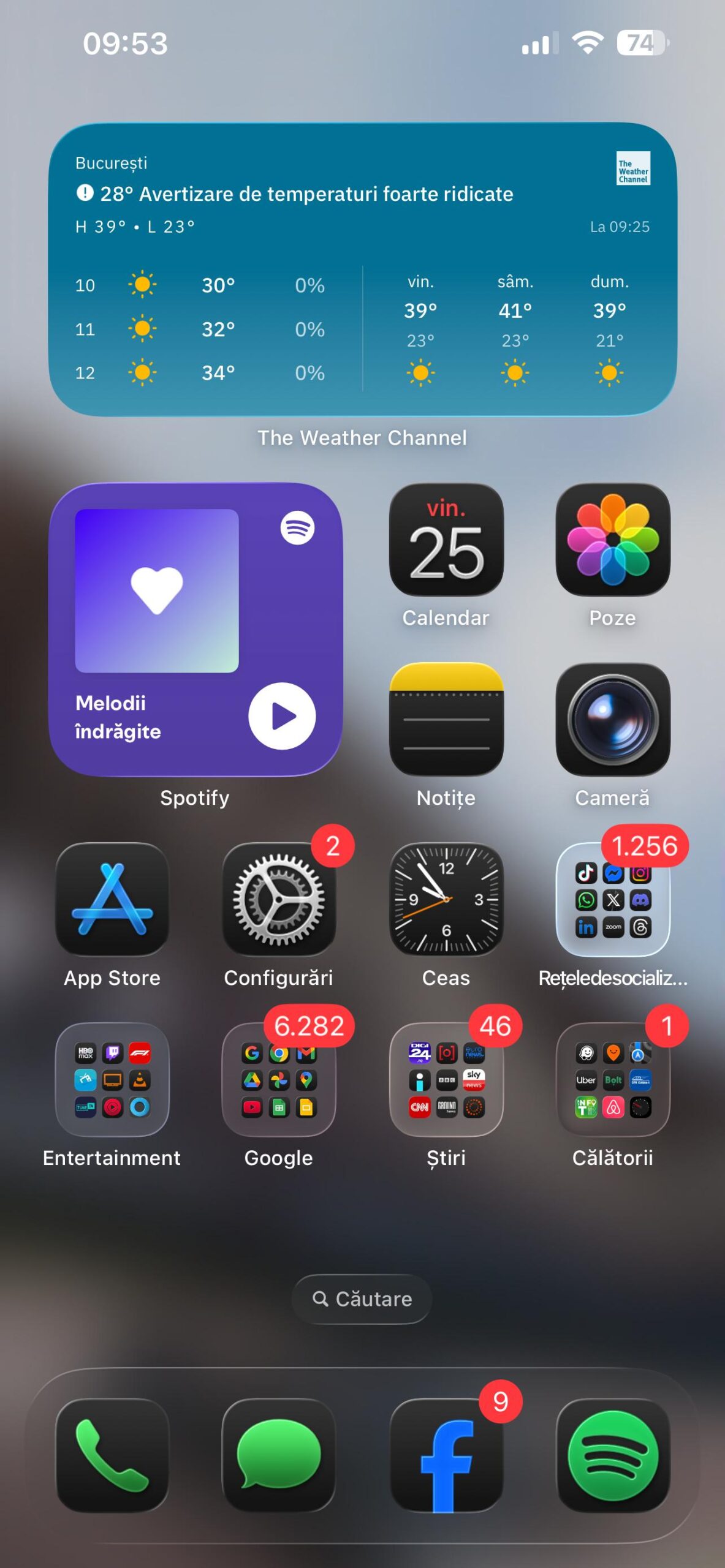
Task: Launch the Poze photos app
Action: [612, 540]
